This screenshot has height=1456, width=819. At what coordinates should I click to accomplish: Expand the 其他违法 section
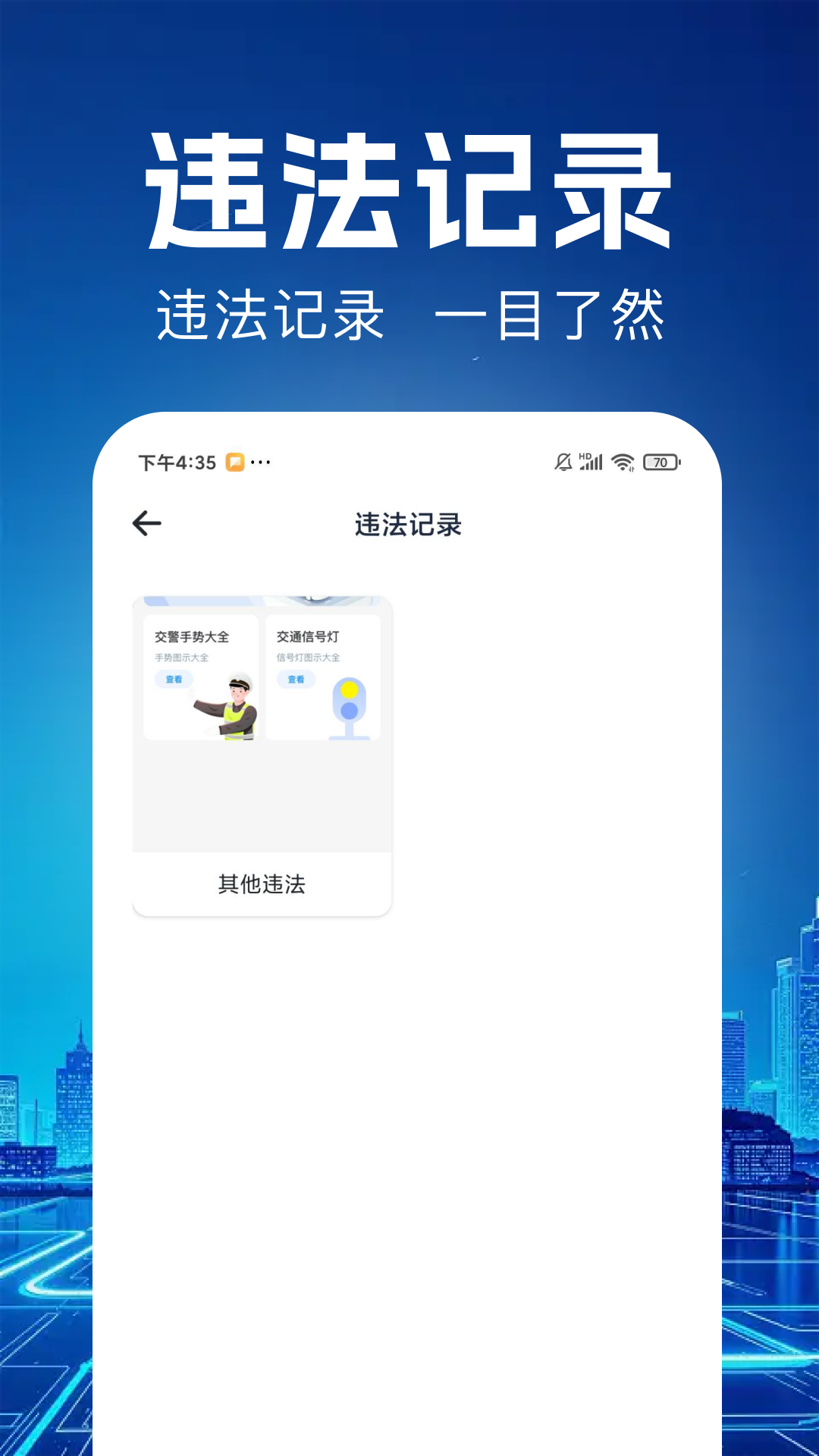click(262, 883)
